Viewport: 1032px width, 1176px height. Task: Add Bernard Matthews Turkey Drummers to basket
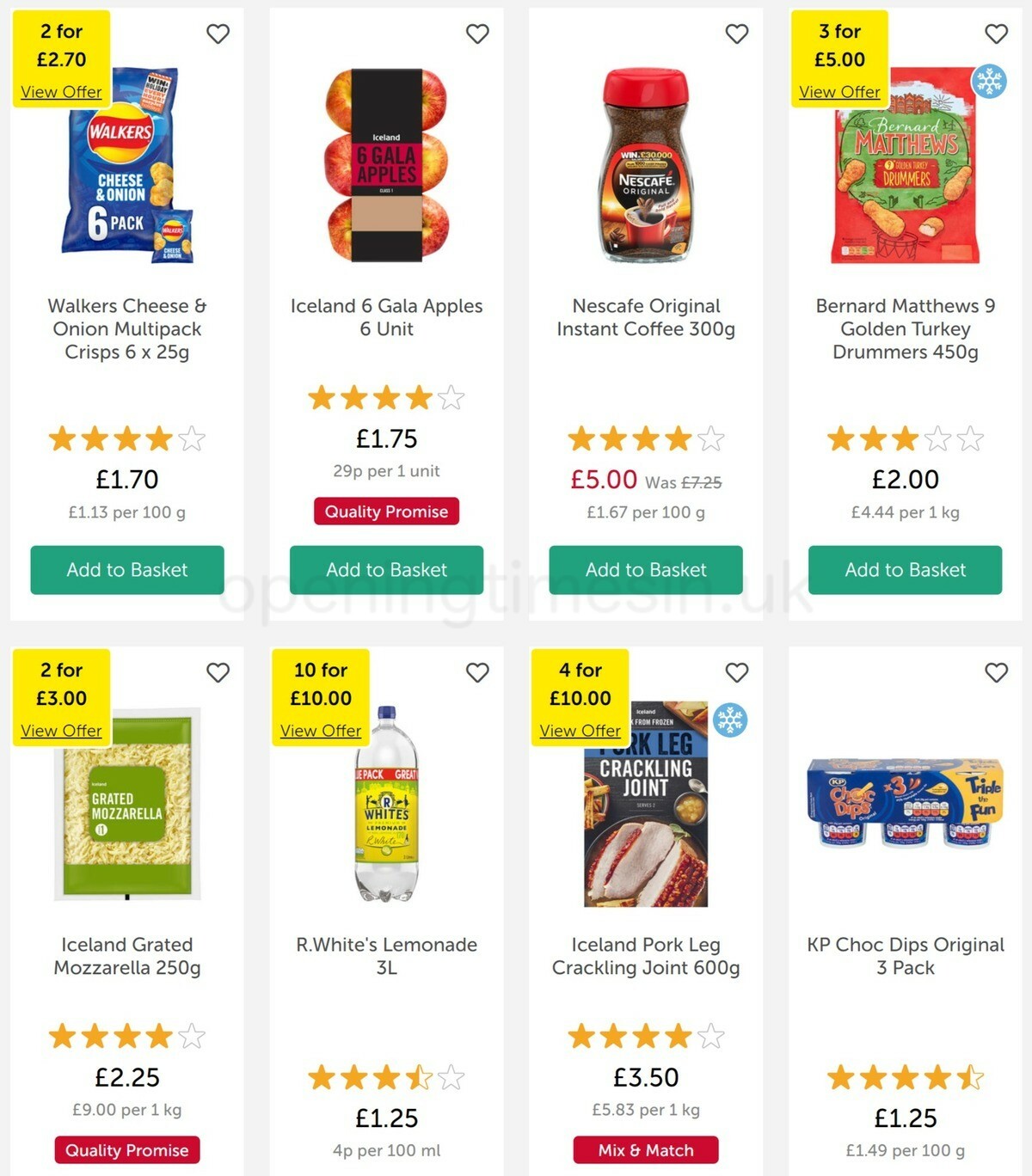pyautogui.click(x=905, y=570)
